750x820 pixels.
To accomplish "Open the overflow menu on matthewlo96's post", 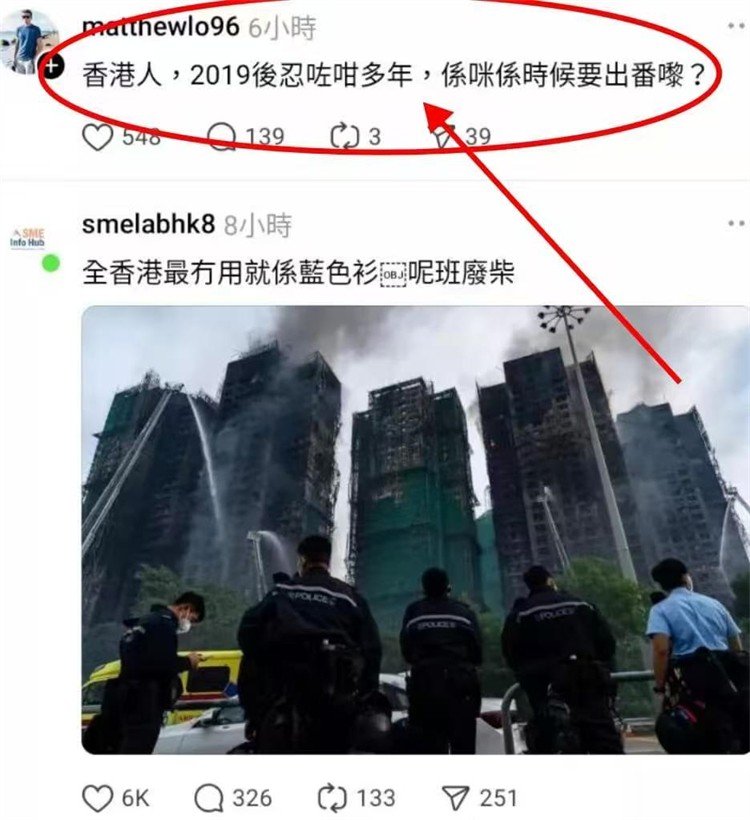I will (738, 26).
